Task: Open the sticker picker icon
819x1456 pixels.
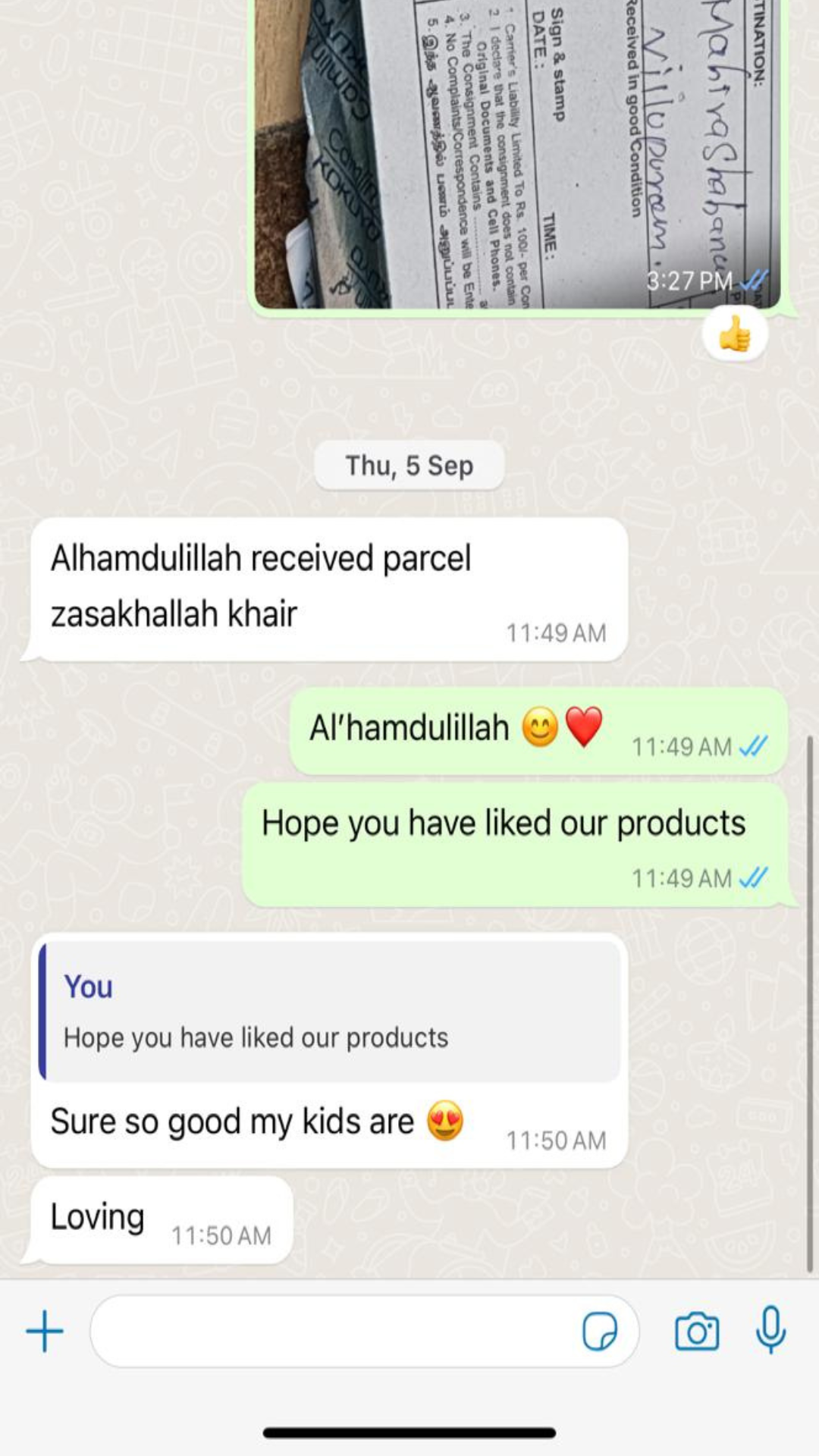Action: click(x=599, y=1331)
